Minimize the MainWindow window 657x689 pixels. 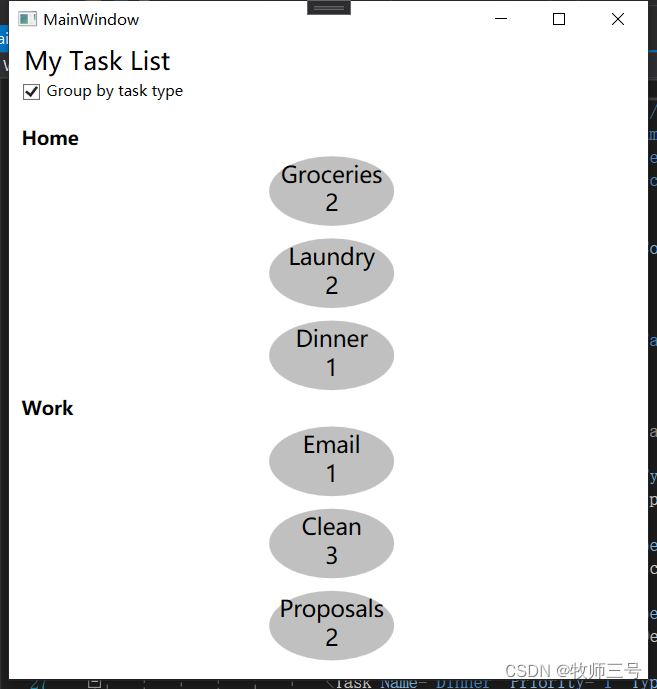tap(501, 19)
